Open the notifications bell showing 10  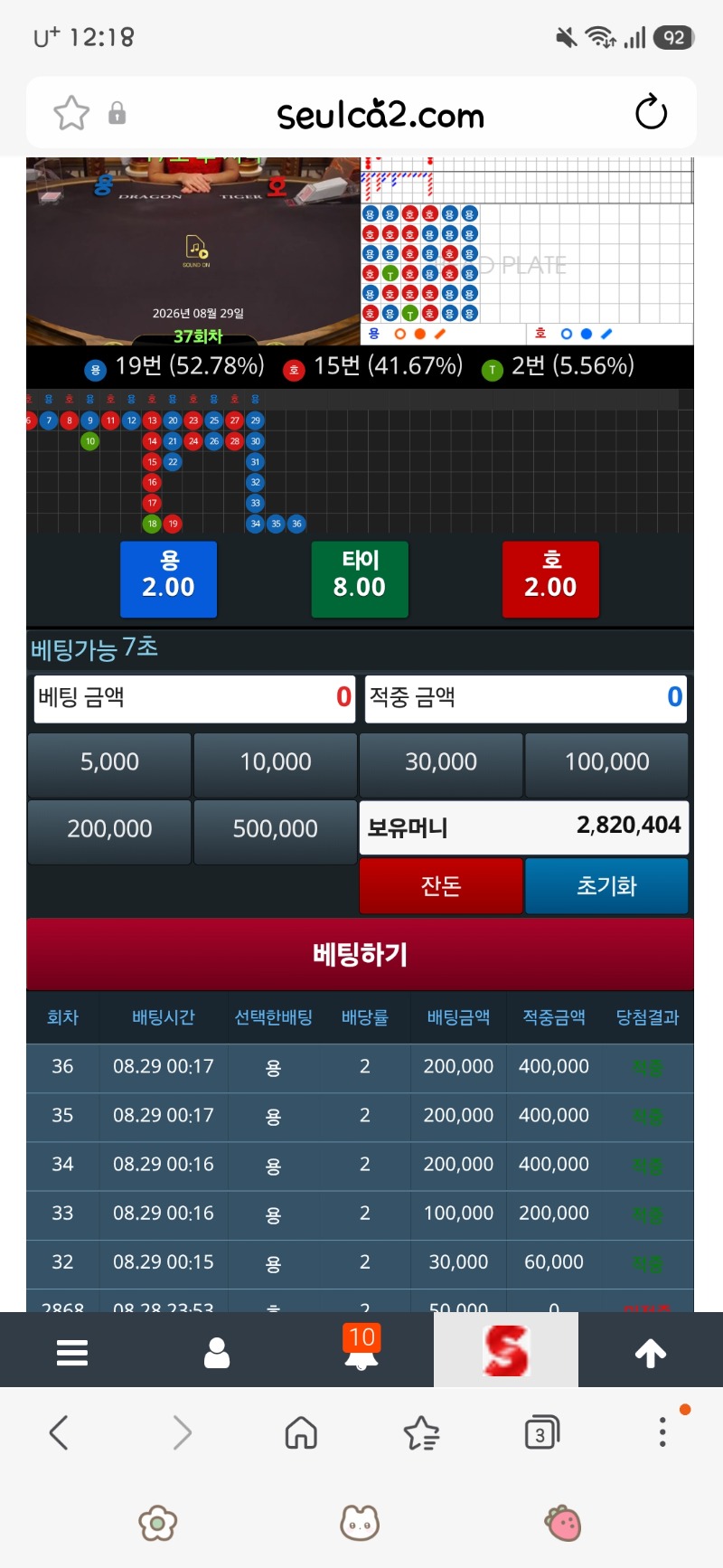pyautogui.click(x=361, y=1347)
